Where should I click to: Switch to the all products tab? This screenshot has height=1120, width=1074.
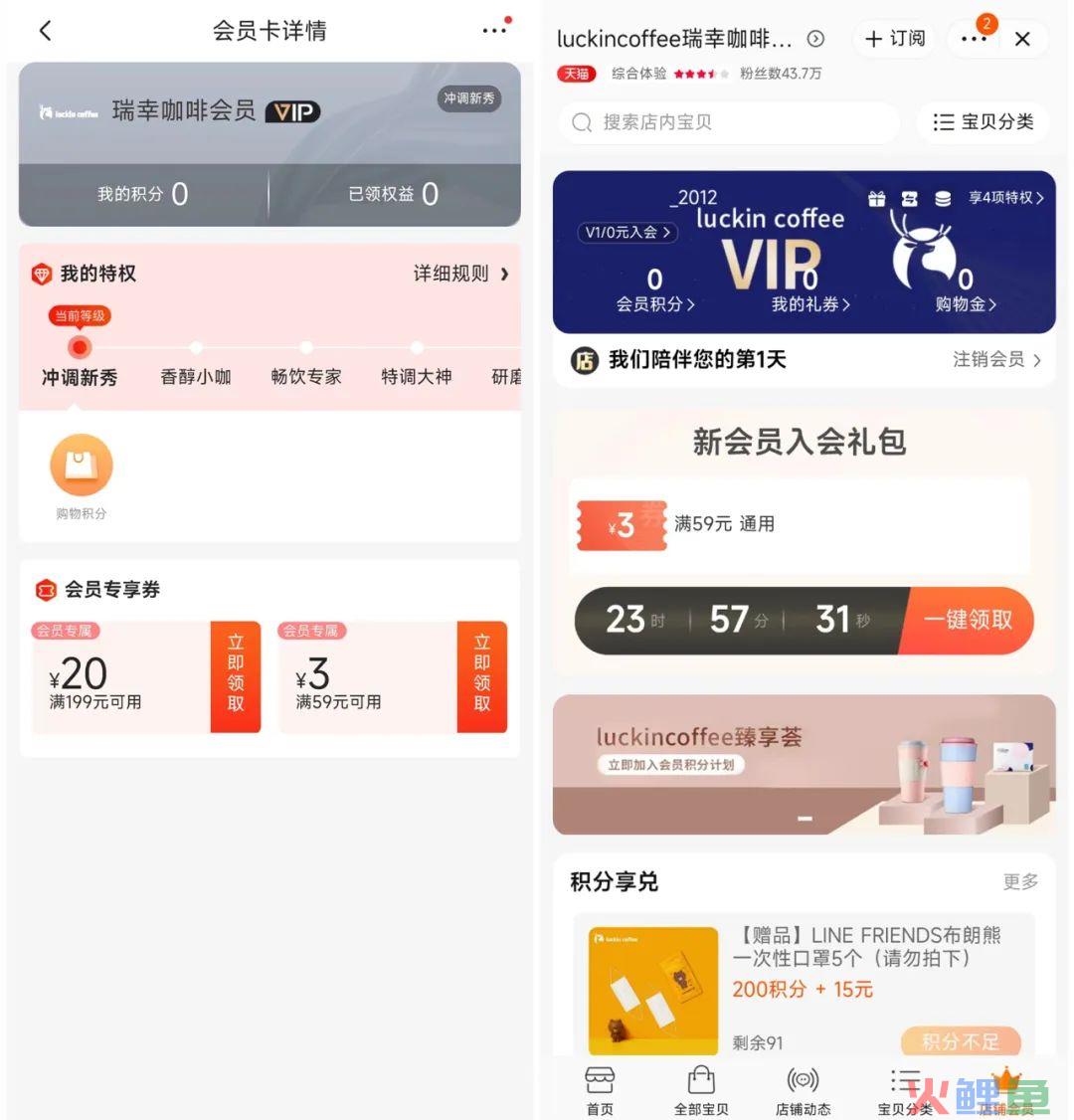(x=701, y=1091)
